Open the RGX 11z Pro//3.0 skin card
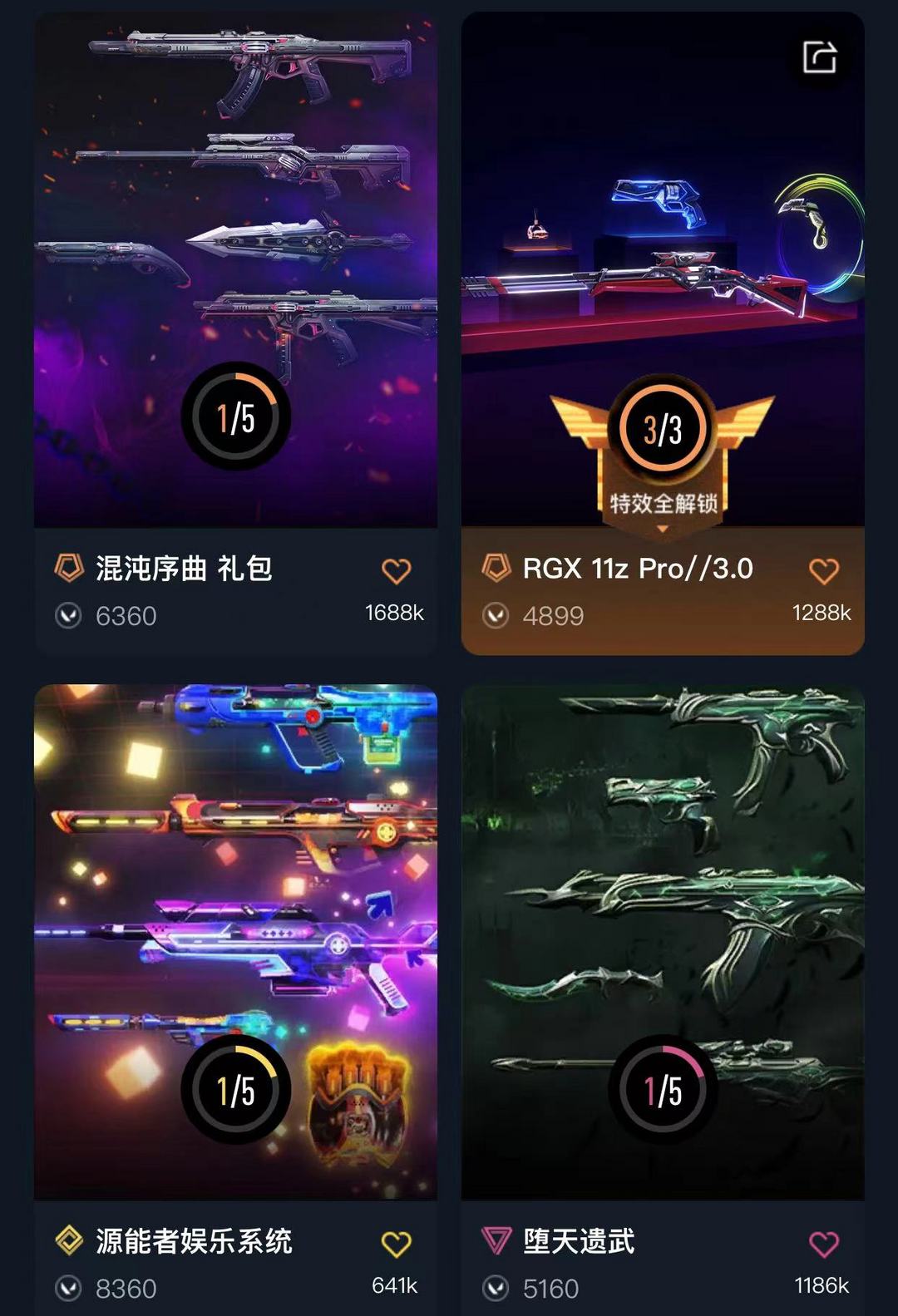The image size is (898, 1316). pyautogui.click(x=663, y=274)
